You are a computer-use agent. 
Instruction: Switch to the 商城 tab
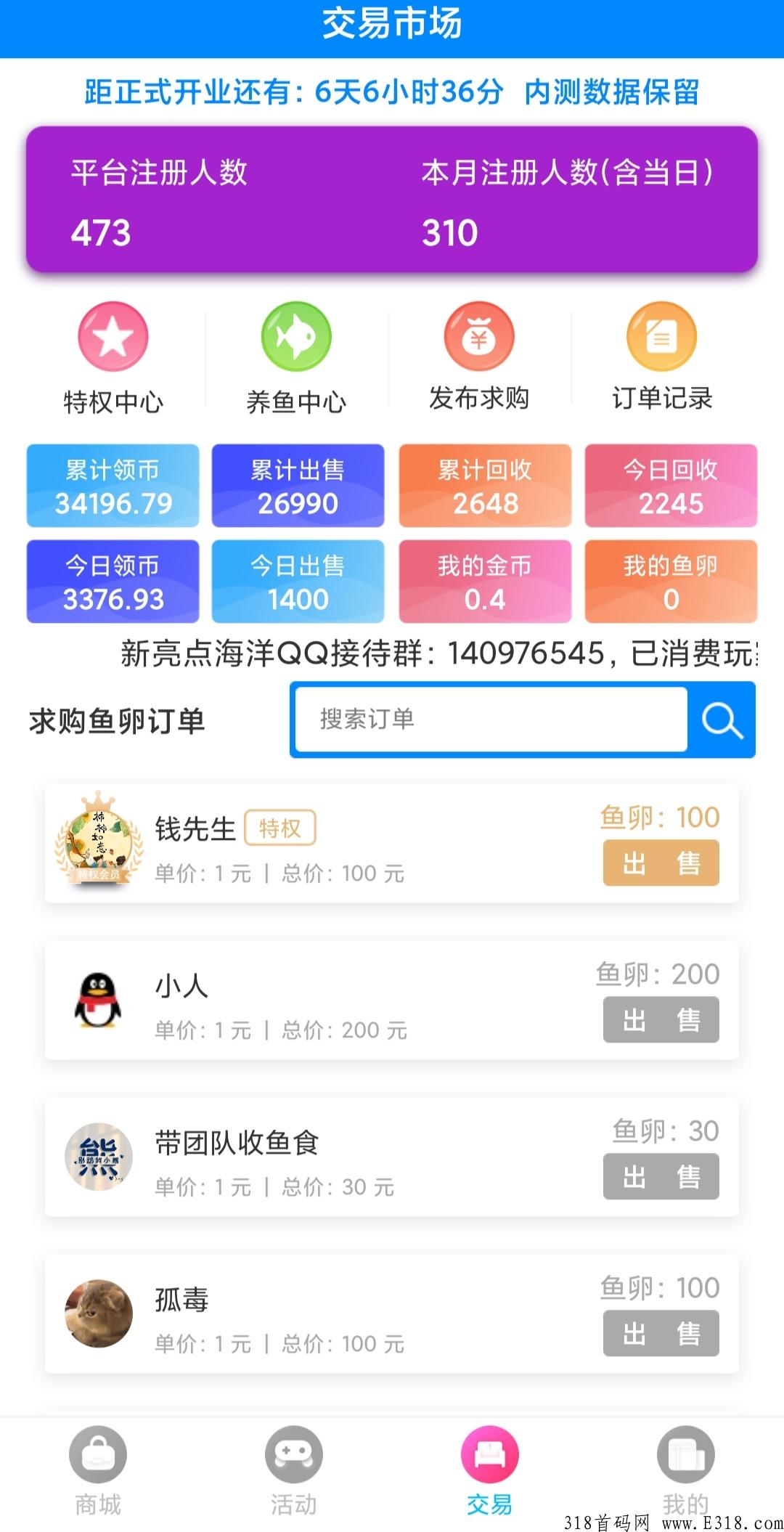(98, 1471)
